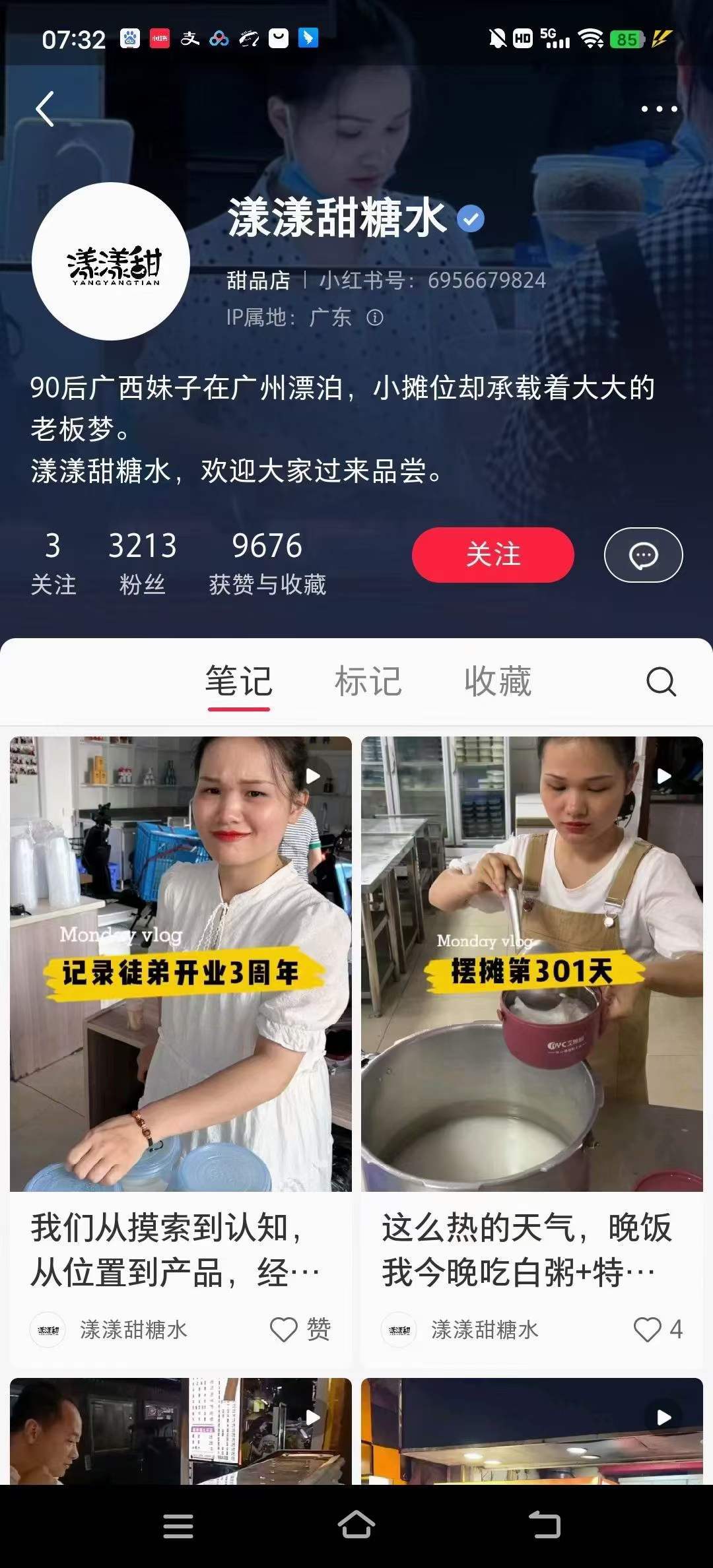This screenshot has width=713, height=1568.
Task: Tap the chat bubble to message the shop
Action: 644,555
